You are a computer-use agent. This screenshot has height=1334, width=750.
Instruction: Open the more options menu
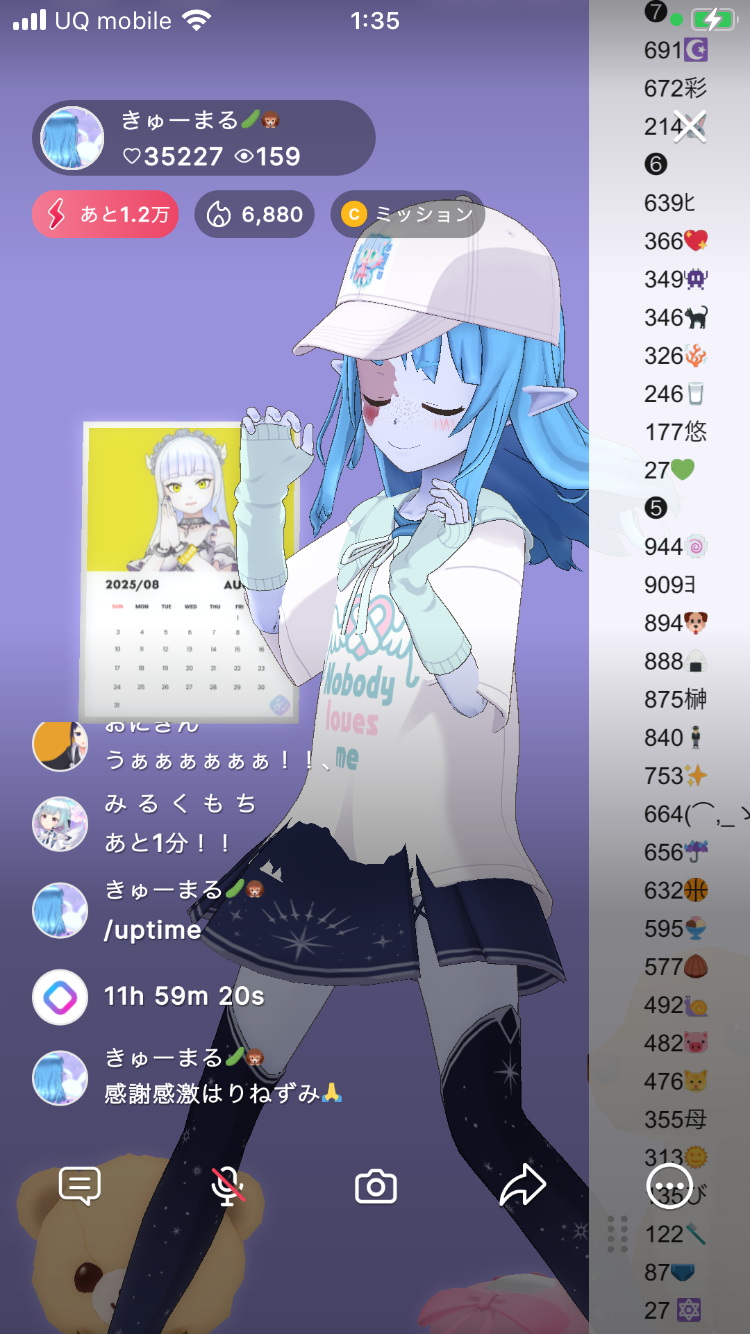pos(669,1187)
